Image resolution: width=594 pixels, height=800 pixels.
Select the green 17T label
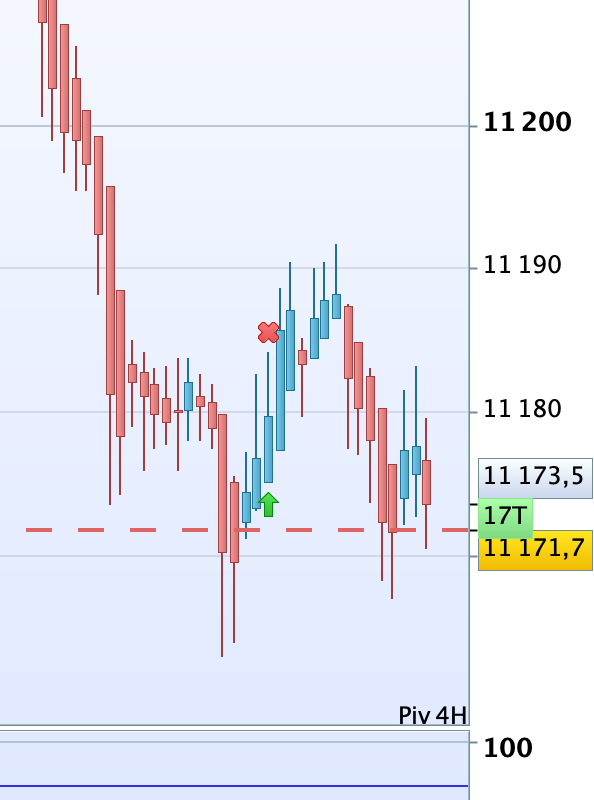tap(505, 516)
